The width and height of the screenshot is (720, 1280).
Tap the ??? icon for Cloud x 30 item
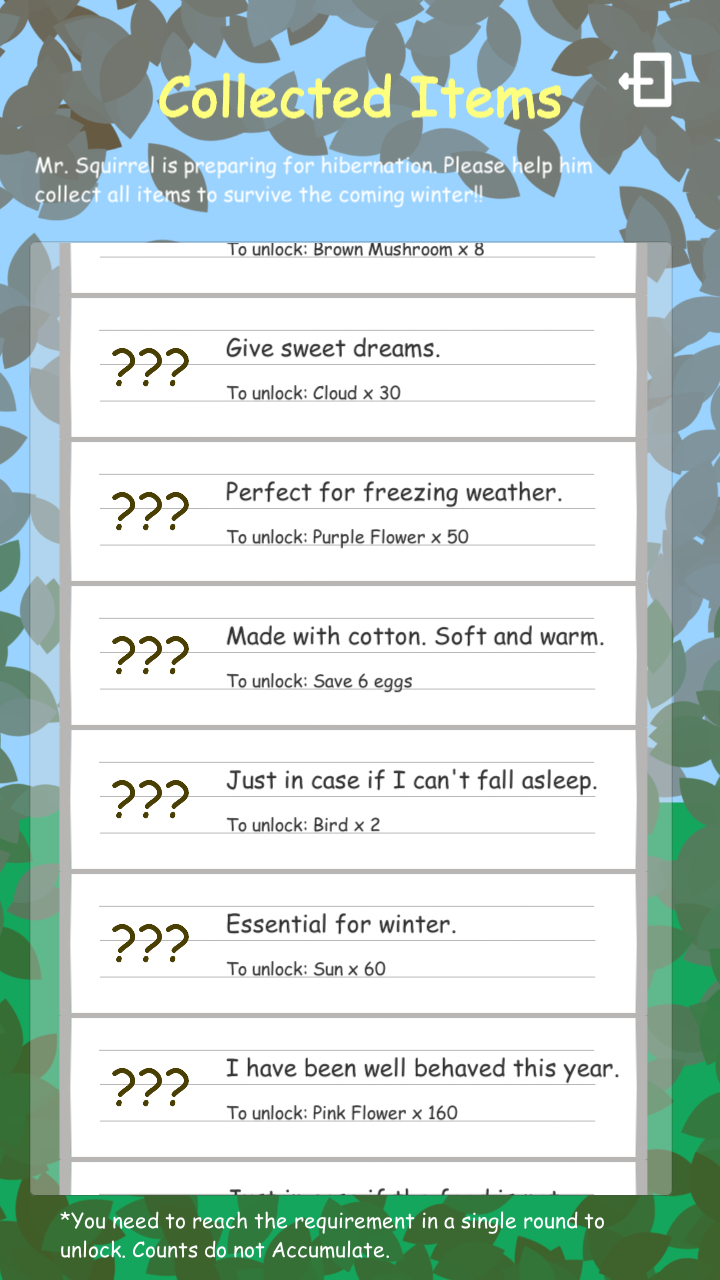tap(148, 367)
